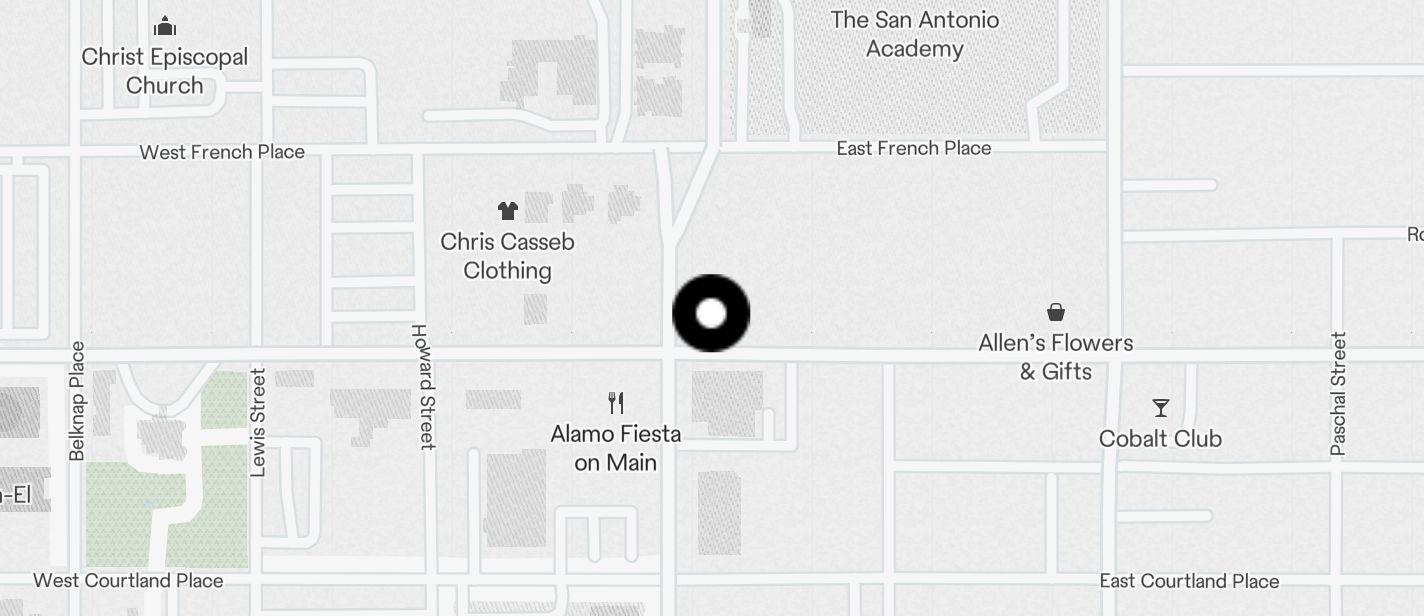Viewport: 1424px width, 616px height.
Task: Open the Cobalt Club bar marker
Action: pyautogui.click(x=1160, y=408)
